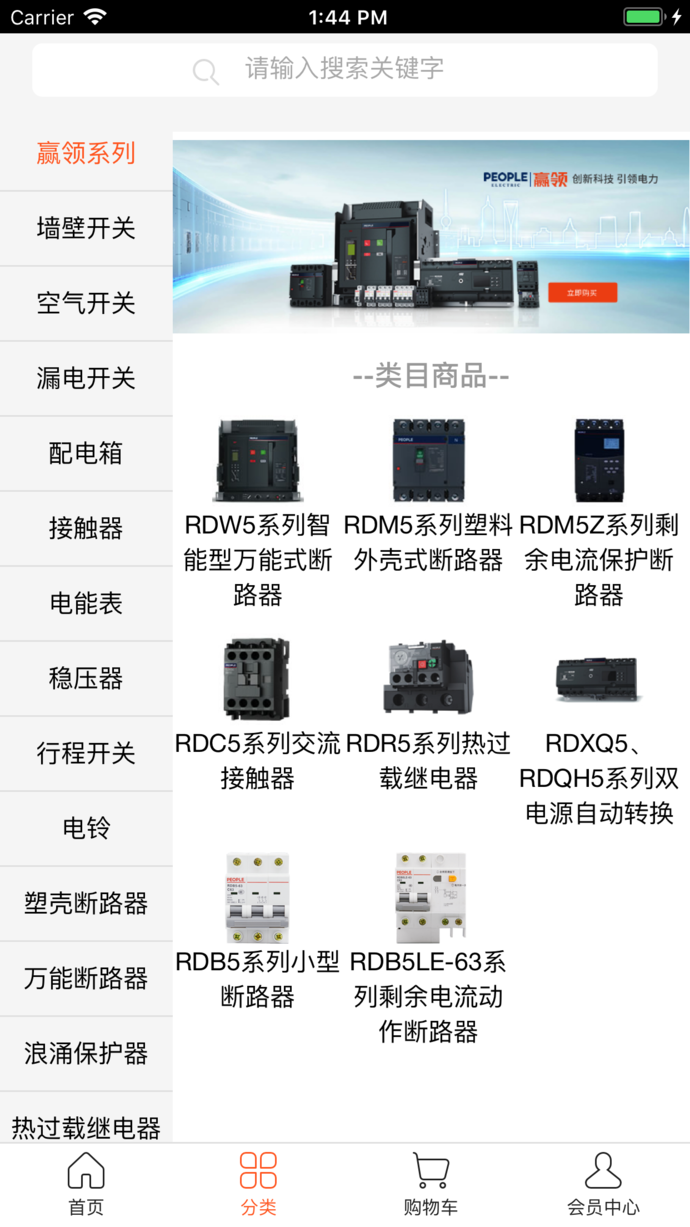Switch to the 首页 home tab

[x=86, y=1184]
